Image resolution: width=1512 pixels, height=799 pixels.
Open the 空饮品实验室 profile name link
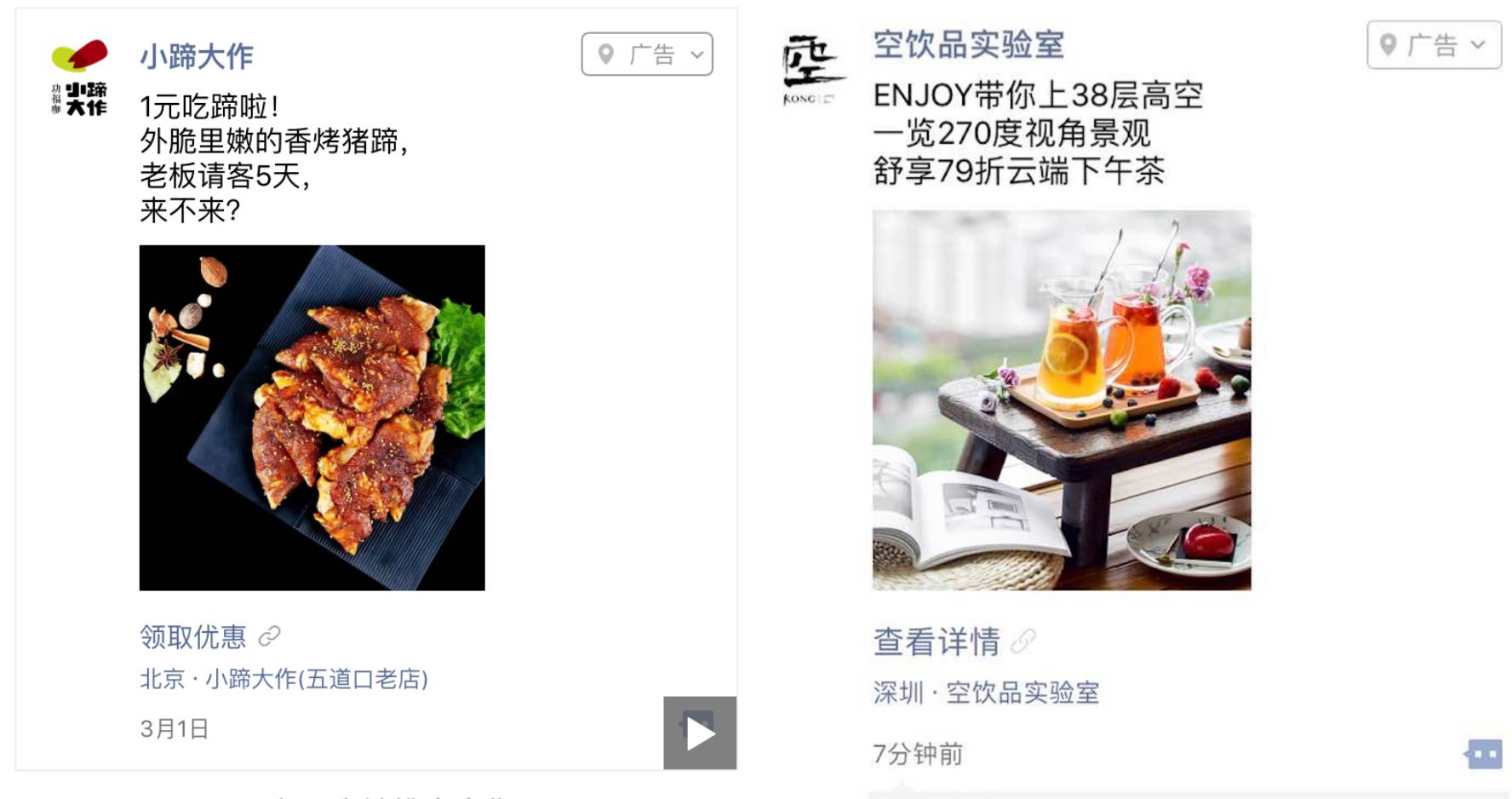[968, 44]
